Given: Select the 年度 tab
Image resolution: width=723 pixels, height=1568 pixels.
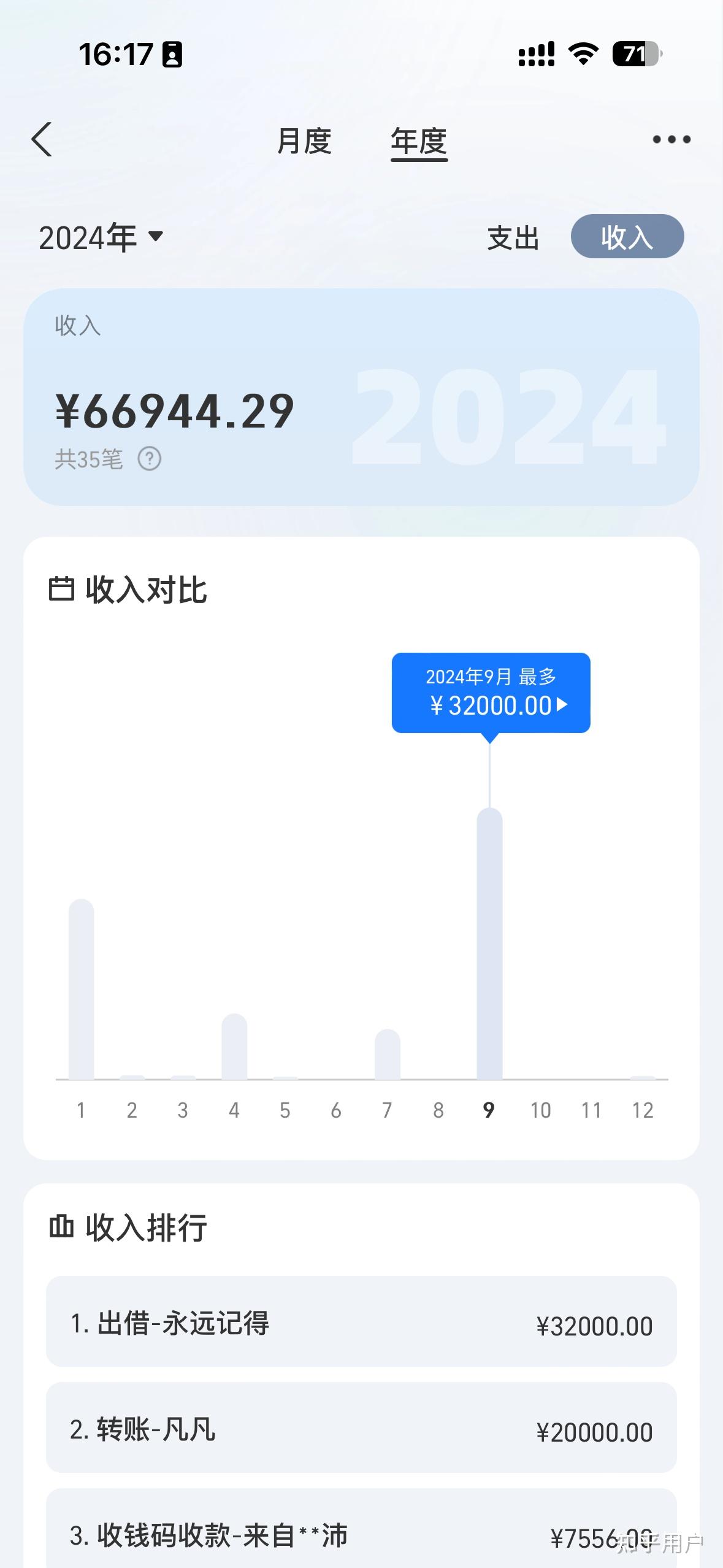Looking at the screenshot, I should coord(419,141).
